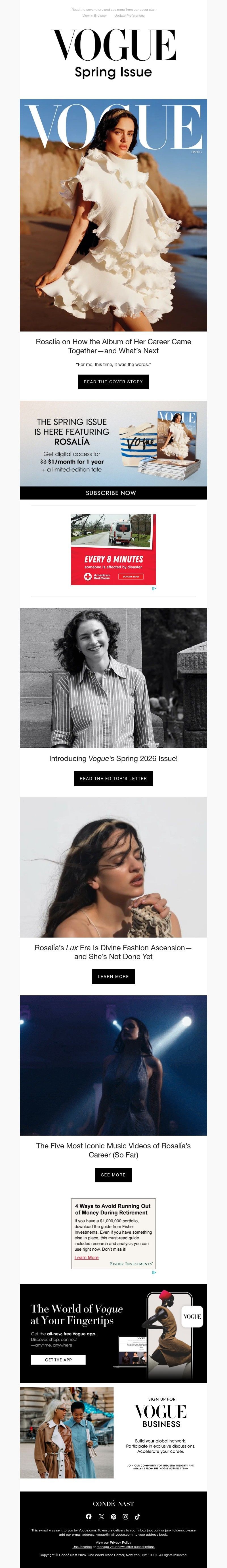Viewport: 227px width, 1568px height.
Task: Tap See More for iconic music videos
Action: pyautogui.click(x=113, y=1175)
